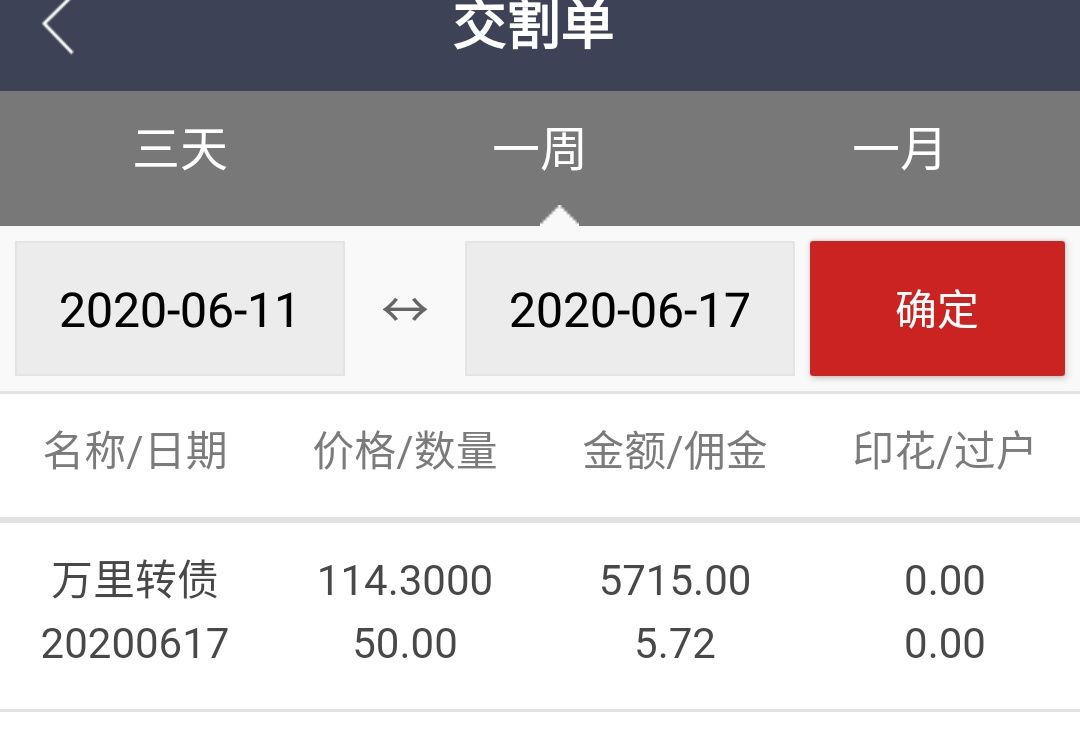1080x731 pixels.
Task: Go back from the 交割单 screen
Action: [58, 26]
